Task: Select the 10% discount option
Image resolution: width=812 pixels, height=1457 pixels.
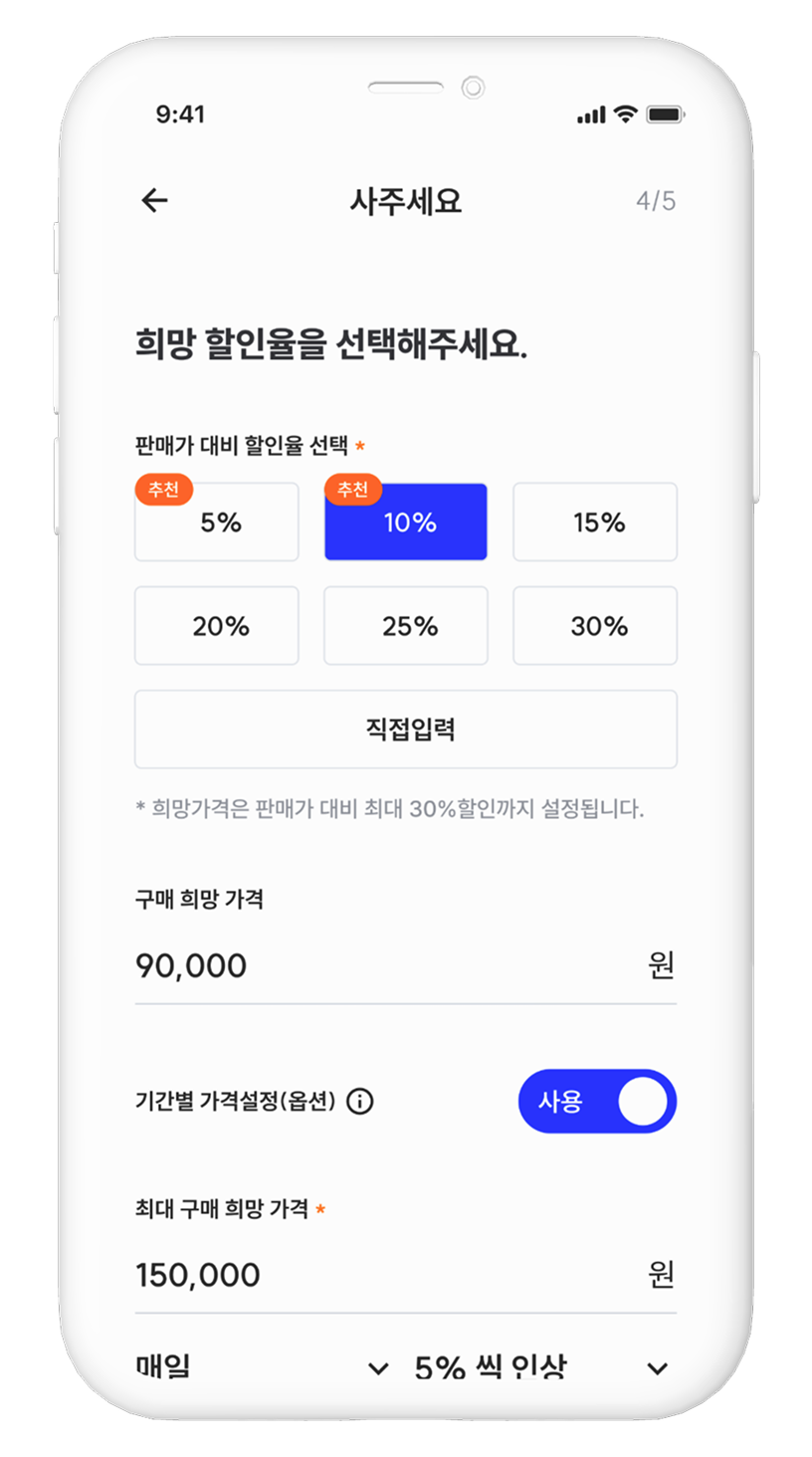Action: [406, 522]
